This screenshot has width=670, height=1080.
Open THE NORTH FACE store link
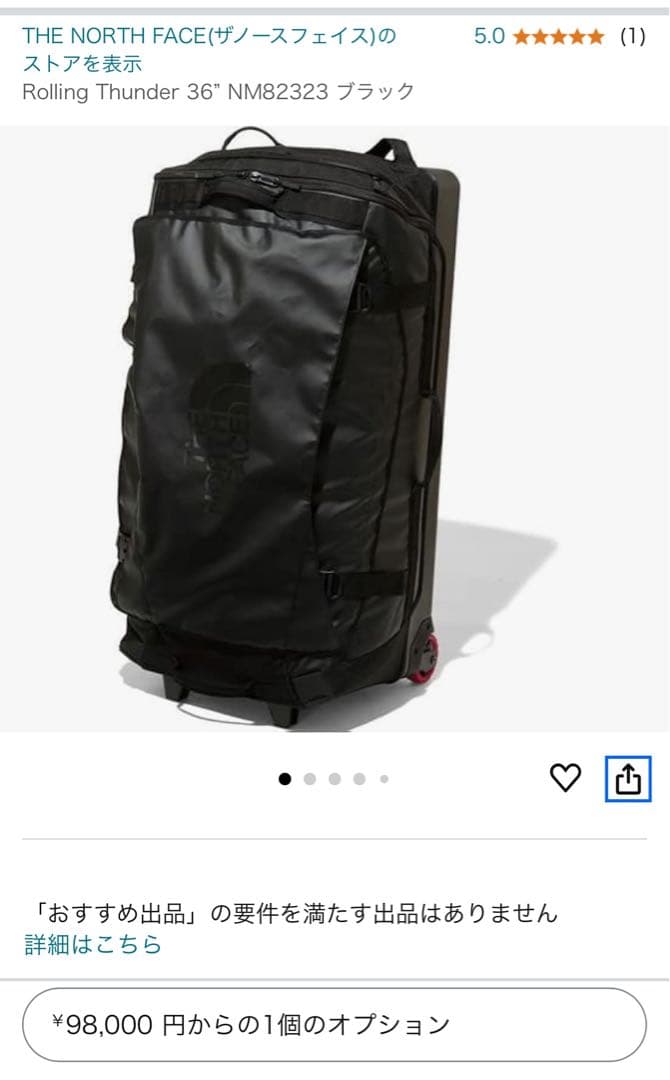point(208,49)
